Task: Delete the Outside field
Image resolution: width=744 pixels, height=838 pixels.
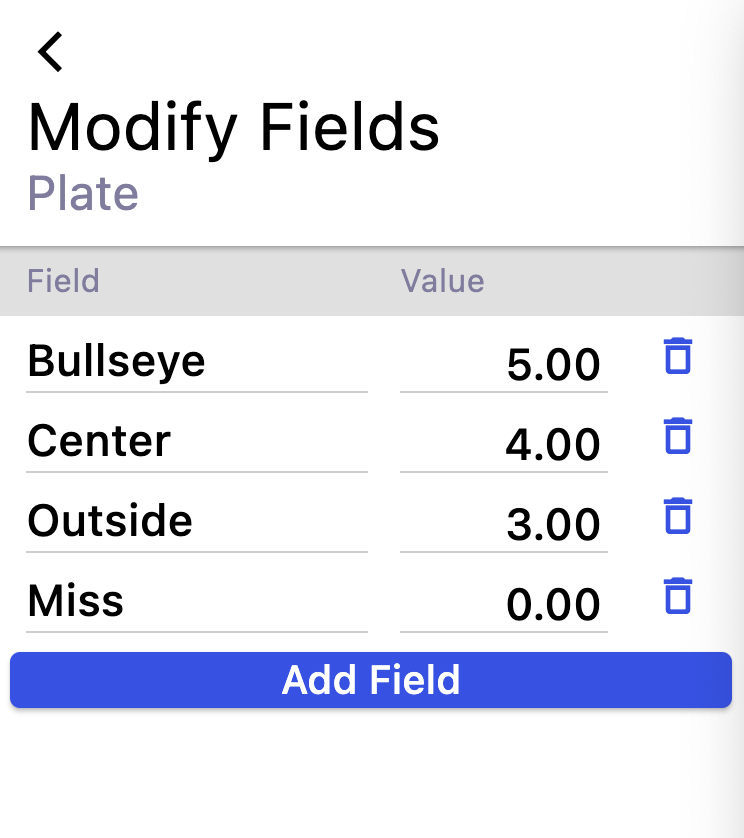Action: [678, 517]
